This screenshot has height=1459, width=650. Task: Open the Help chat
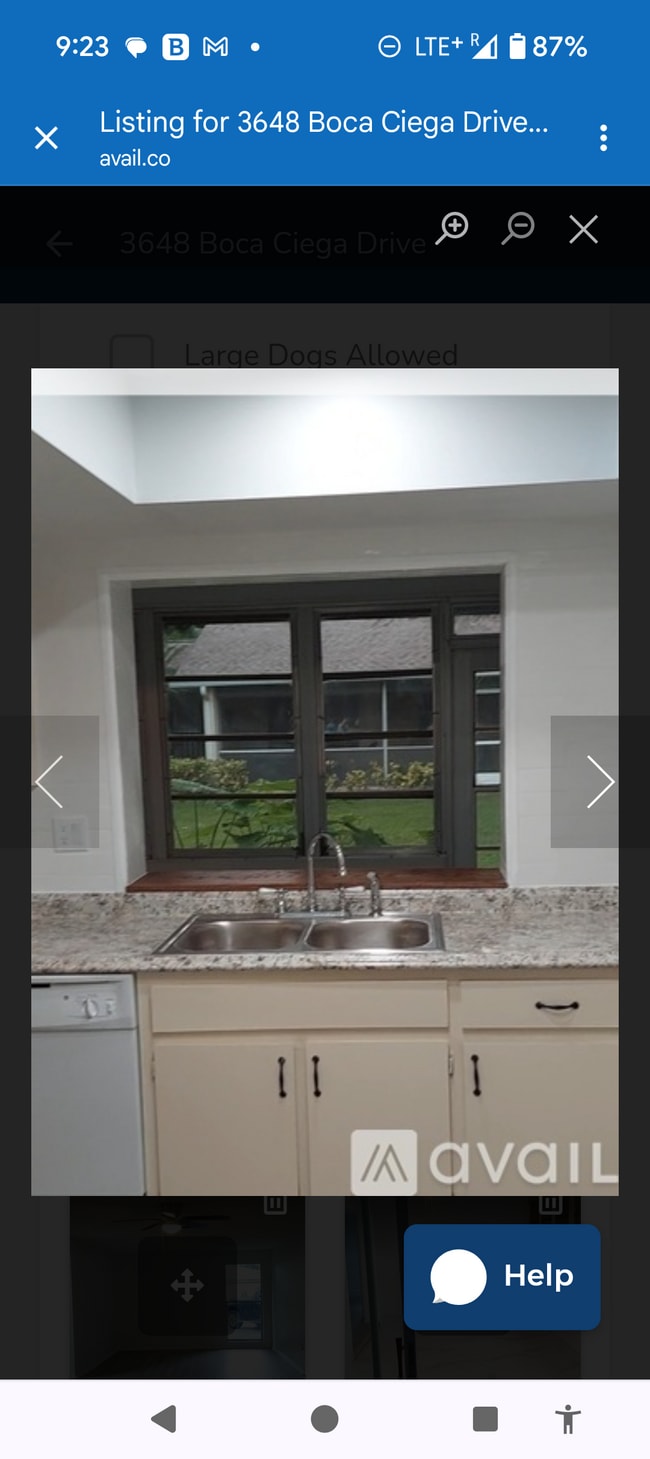point(502,1277)
